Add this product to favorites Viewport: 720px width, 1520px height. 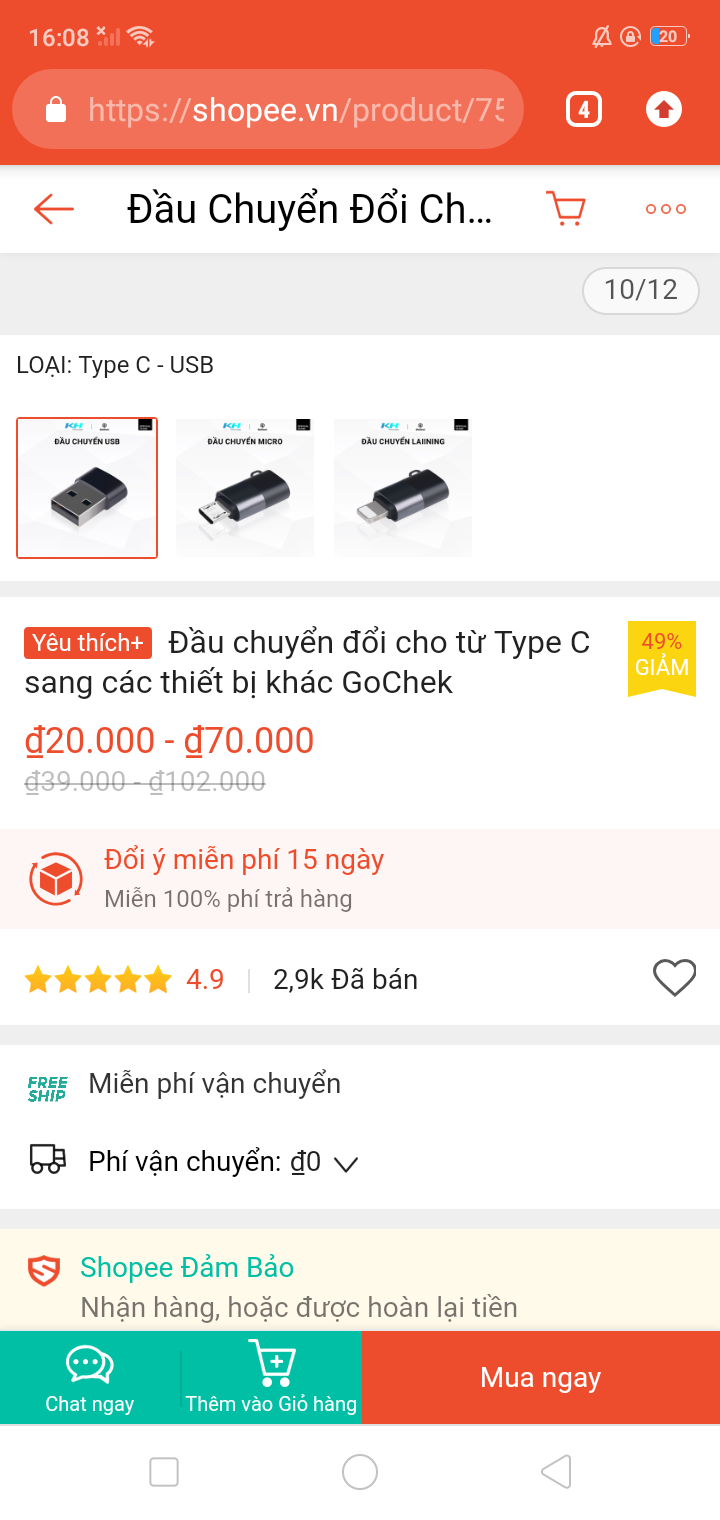[x=674, y=978]
